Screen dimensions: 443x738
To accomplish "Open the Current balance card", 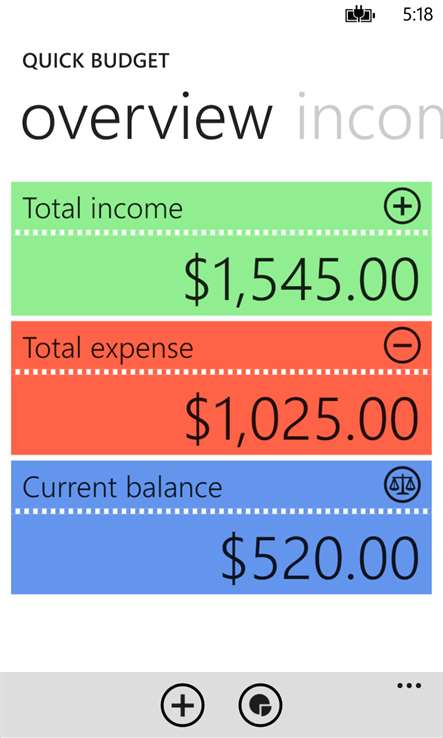I will click(221, 527).
